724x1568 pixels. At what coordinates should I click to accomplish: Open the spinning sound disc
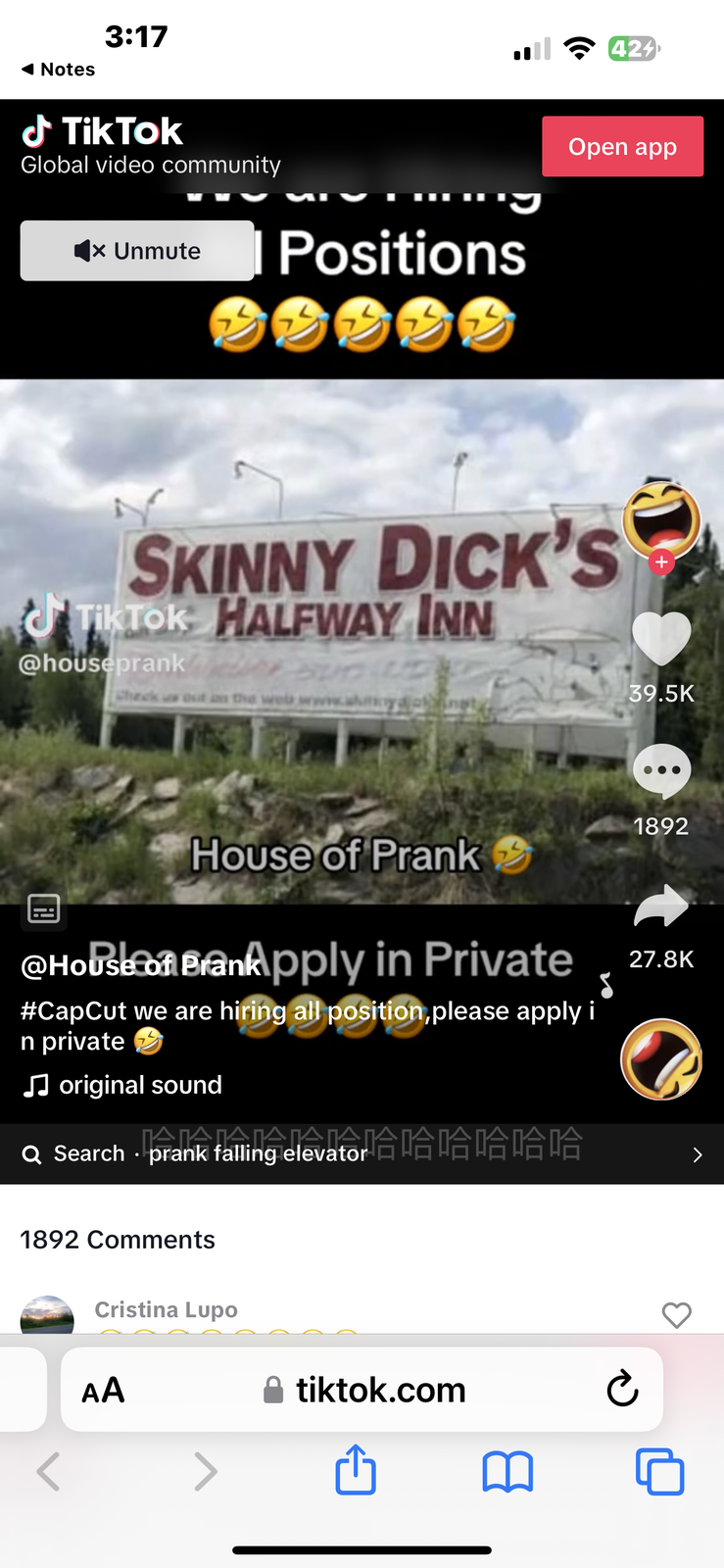[x=661, y=1059]
